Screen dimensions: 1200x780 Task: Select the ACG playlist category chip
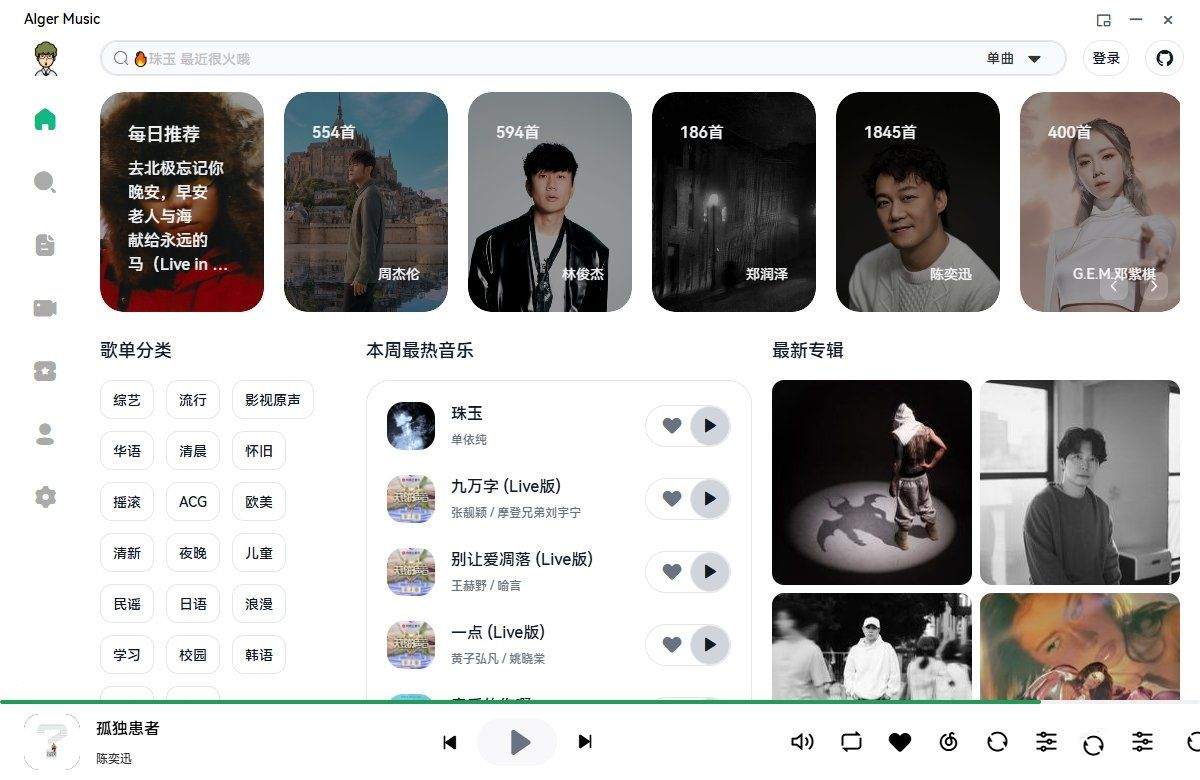click(193, 502)
